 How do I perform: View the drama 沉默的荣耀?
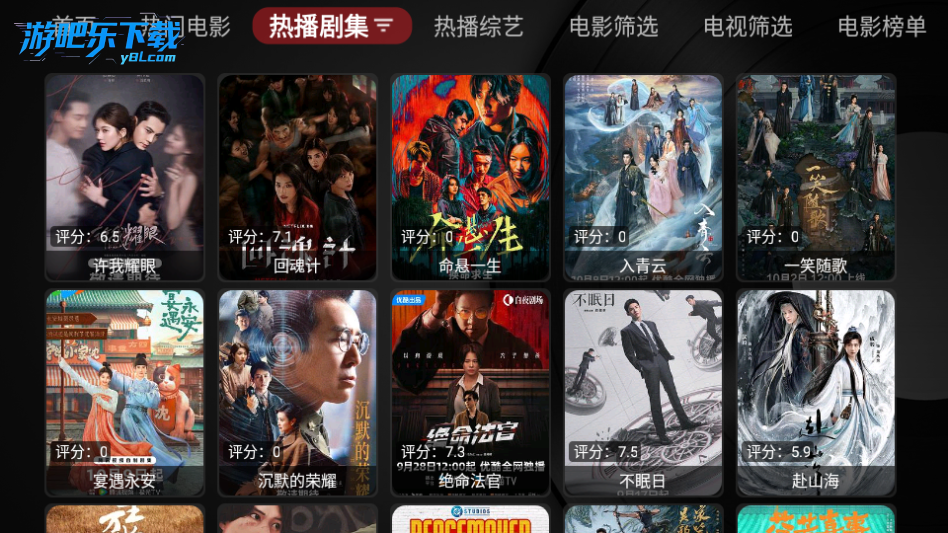pos(298,393)
